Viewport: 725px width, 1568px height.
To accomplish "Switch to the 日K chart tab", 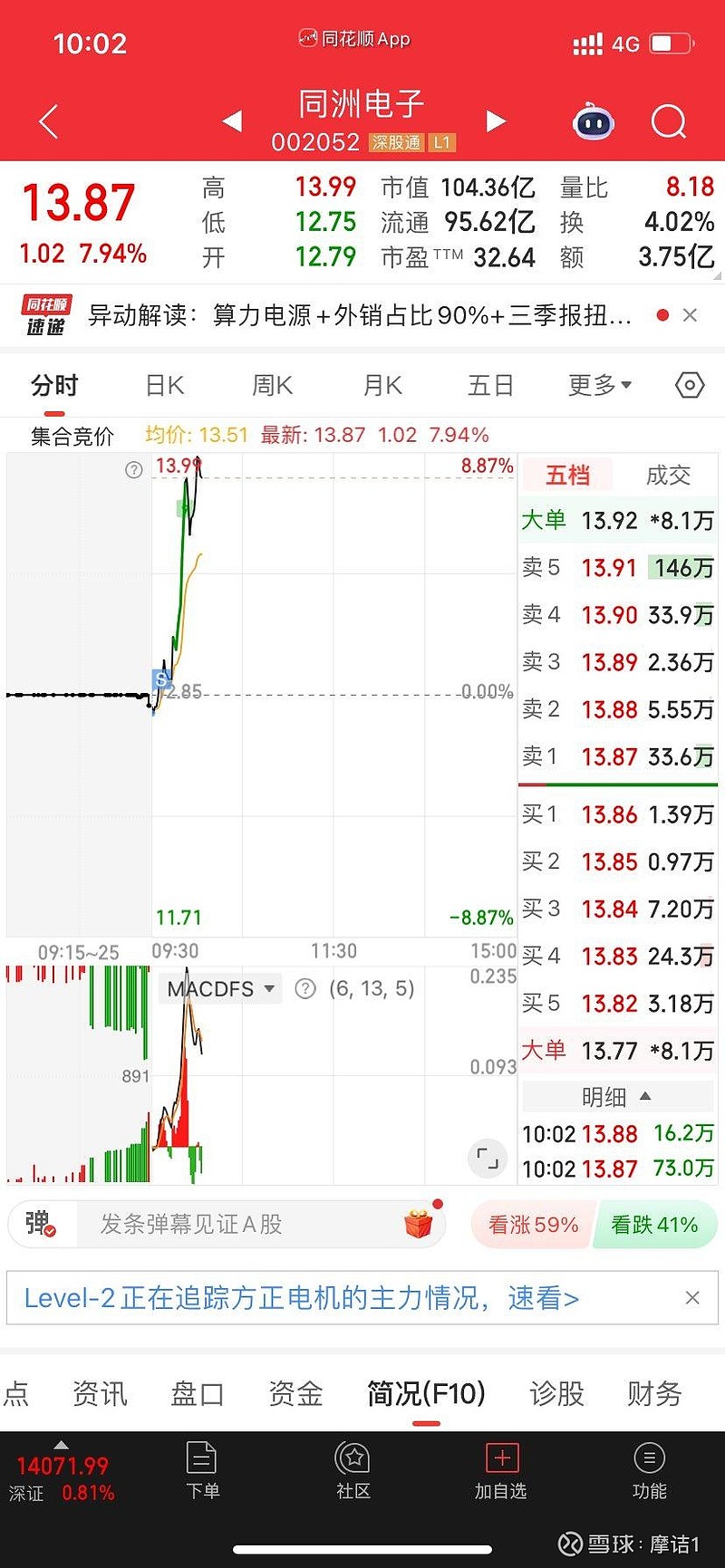I will tap(164, 386).
